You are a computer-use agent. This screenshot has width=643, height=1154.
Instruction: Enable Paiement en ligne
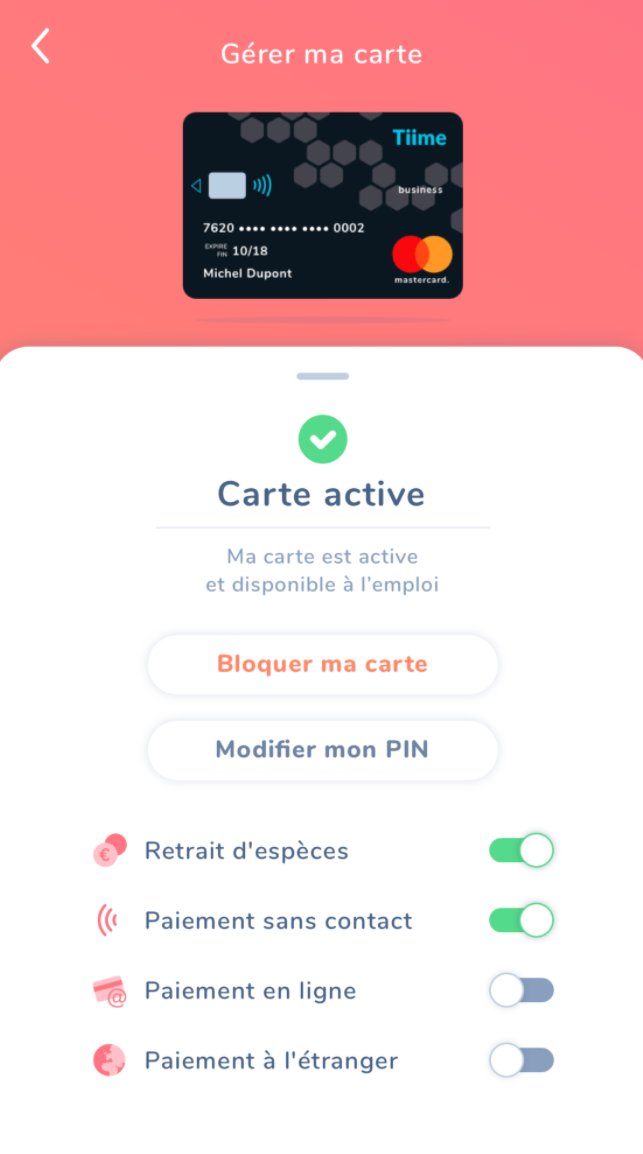click(x=521, y=991)
